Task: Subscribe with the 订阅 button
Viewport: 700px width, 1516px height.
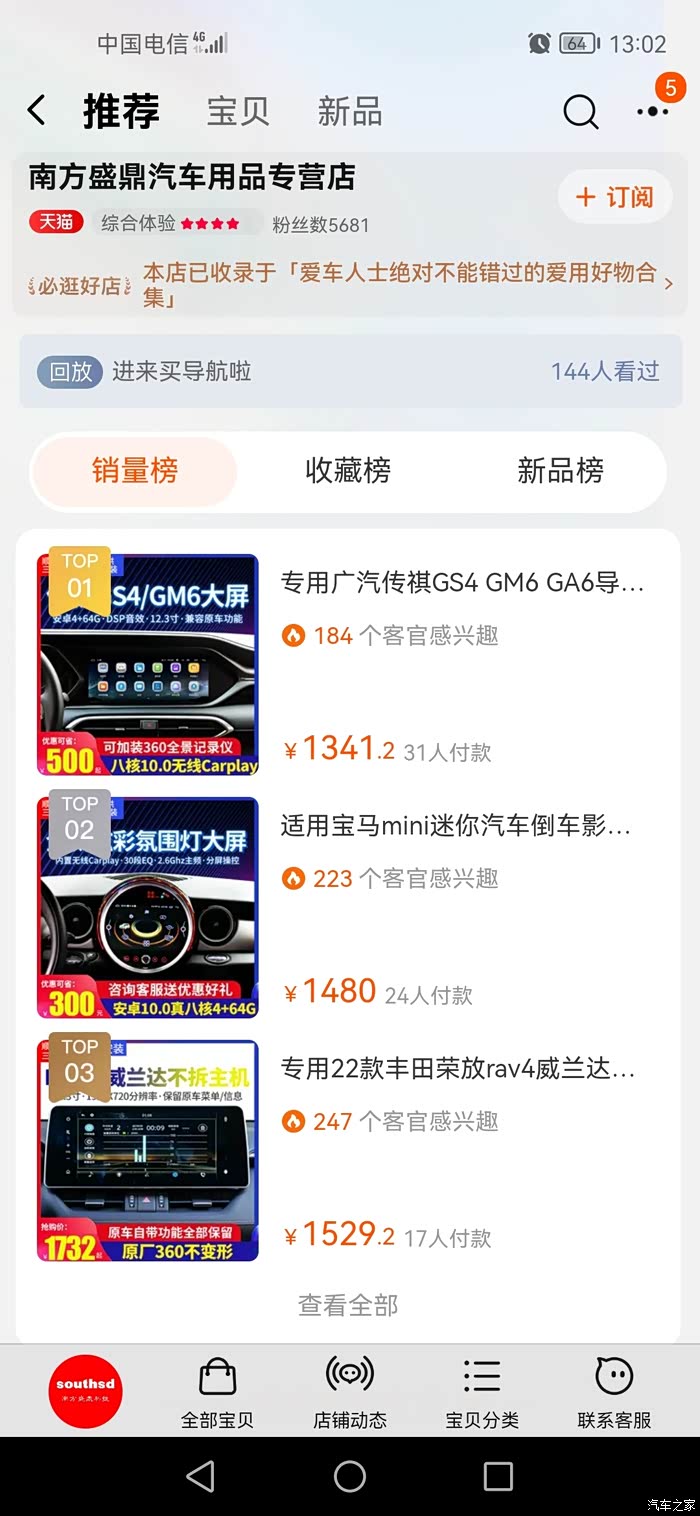Action: (x=614, y=197)
